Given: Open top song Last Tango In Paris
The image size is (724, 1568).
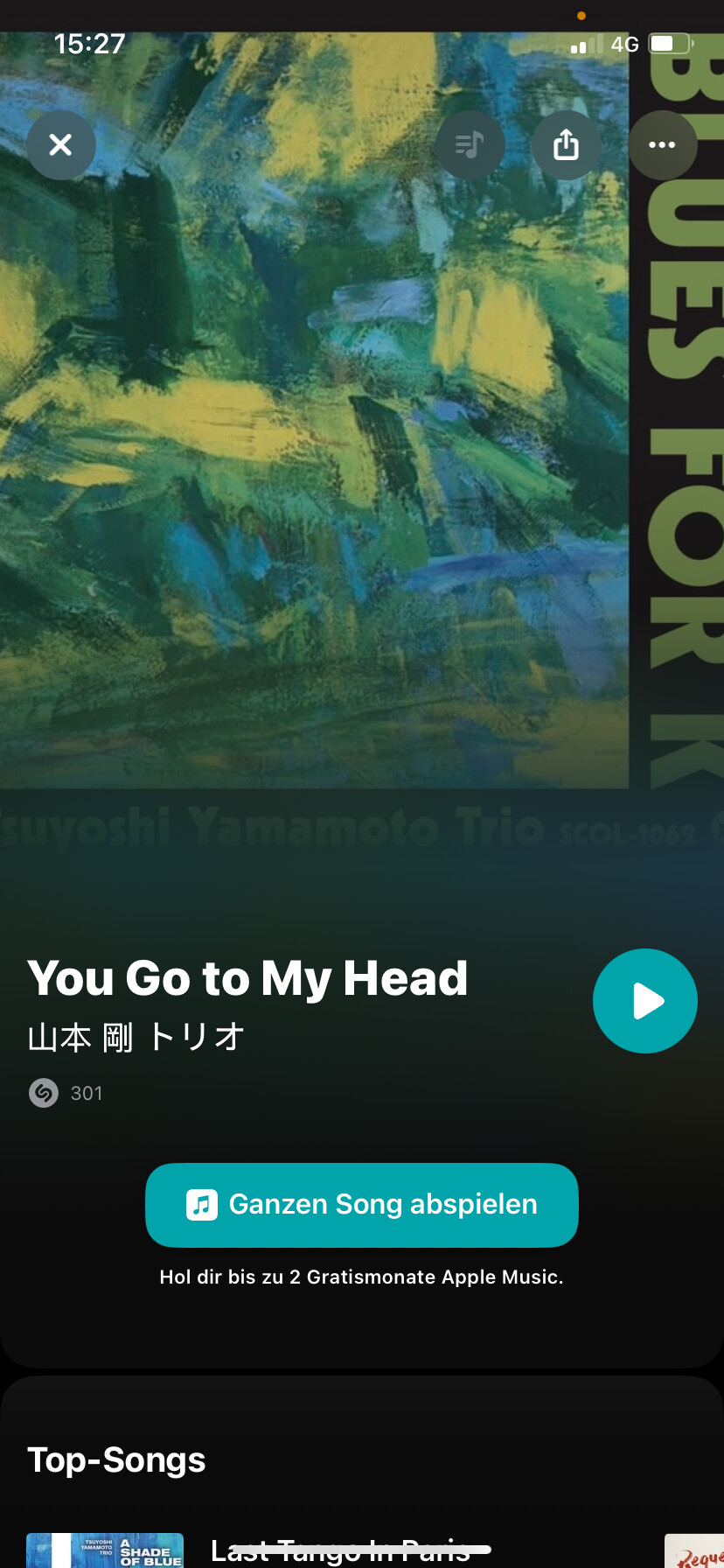Looking at the screenshot, I should (341, 1550).
